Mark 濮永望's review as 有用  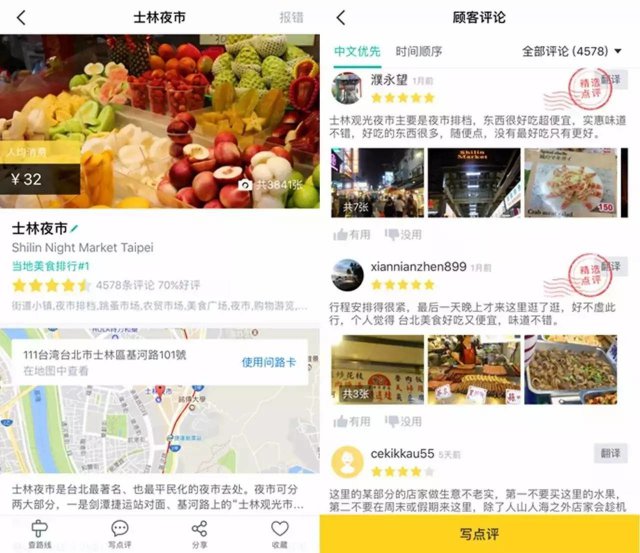[x=352, y=234]
